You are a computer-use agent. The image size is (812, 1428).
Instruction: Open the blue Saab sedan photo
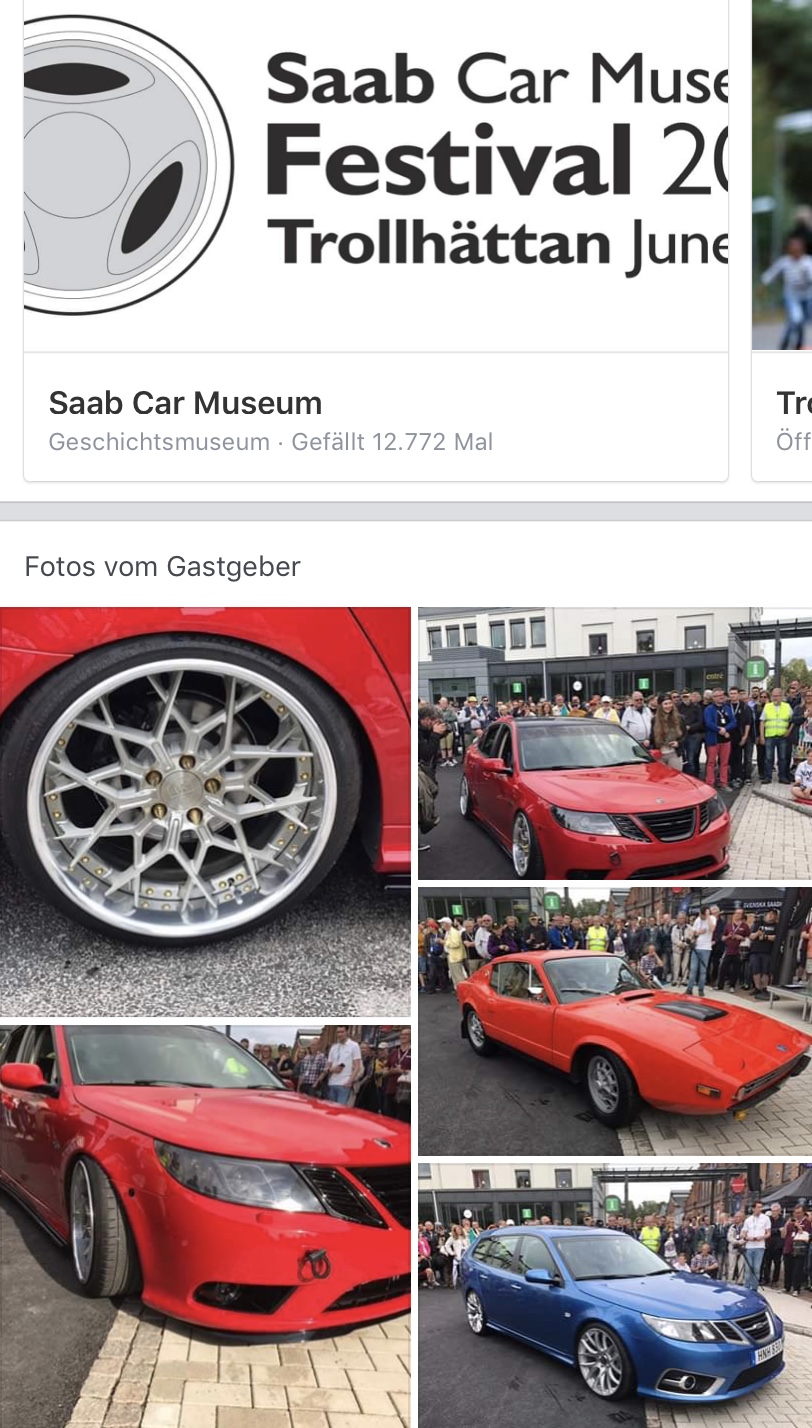615,1296
